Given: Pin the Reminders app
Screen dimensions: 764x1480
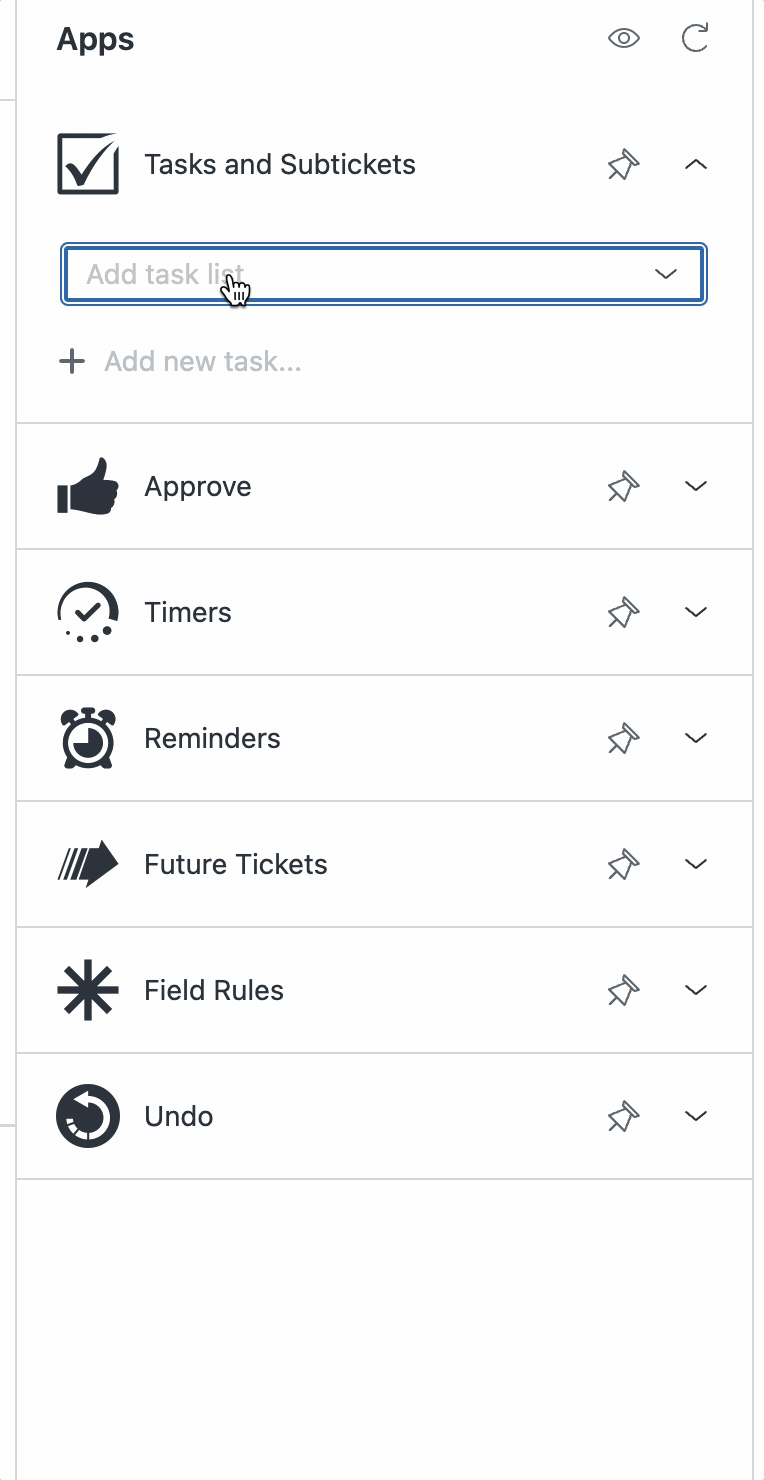Looking at the screenshot, I should point(624,739).
